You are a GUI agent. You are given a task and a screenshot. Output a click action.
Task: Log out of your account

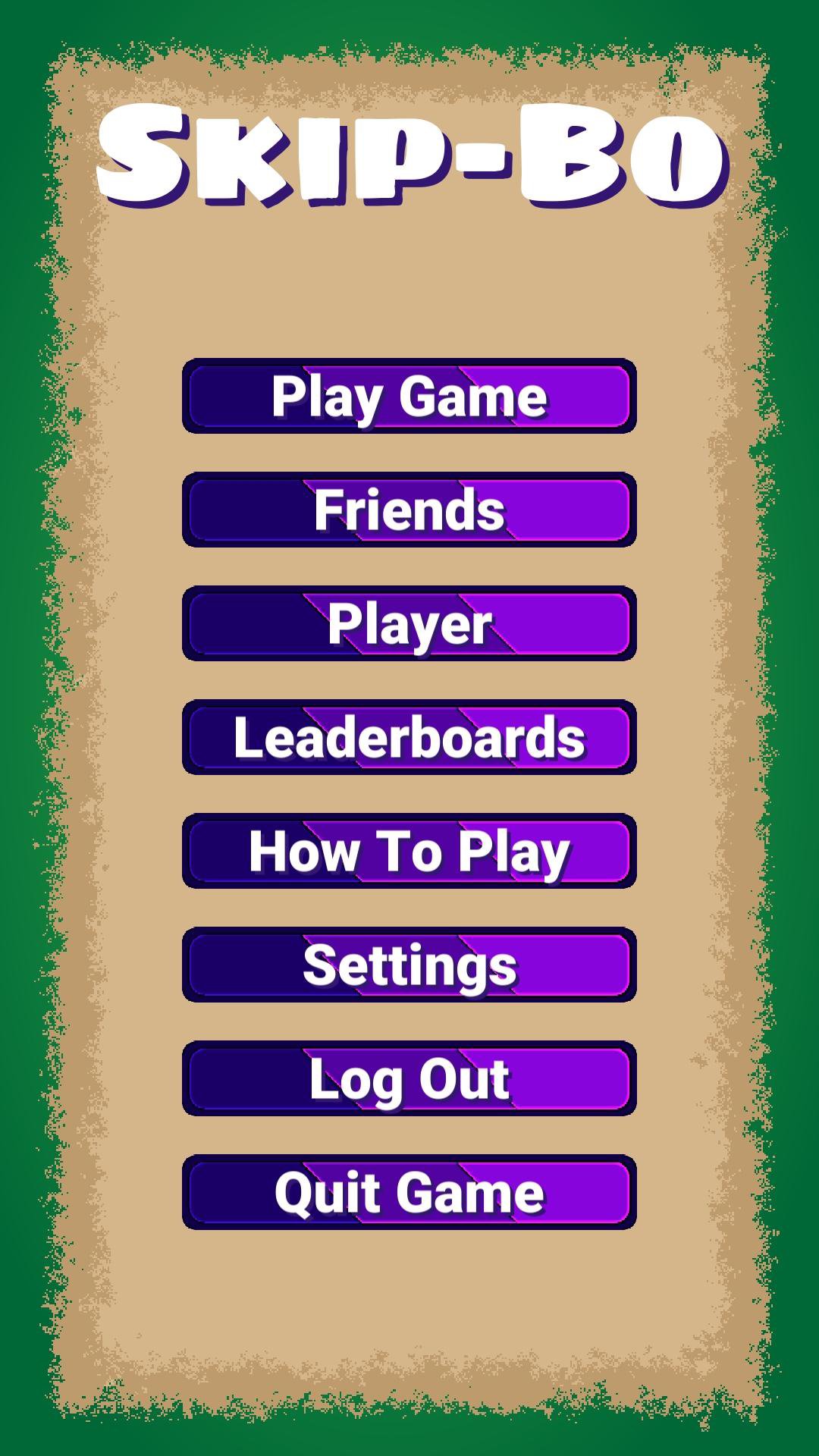409,1079
